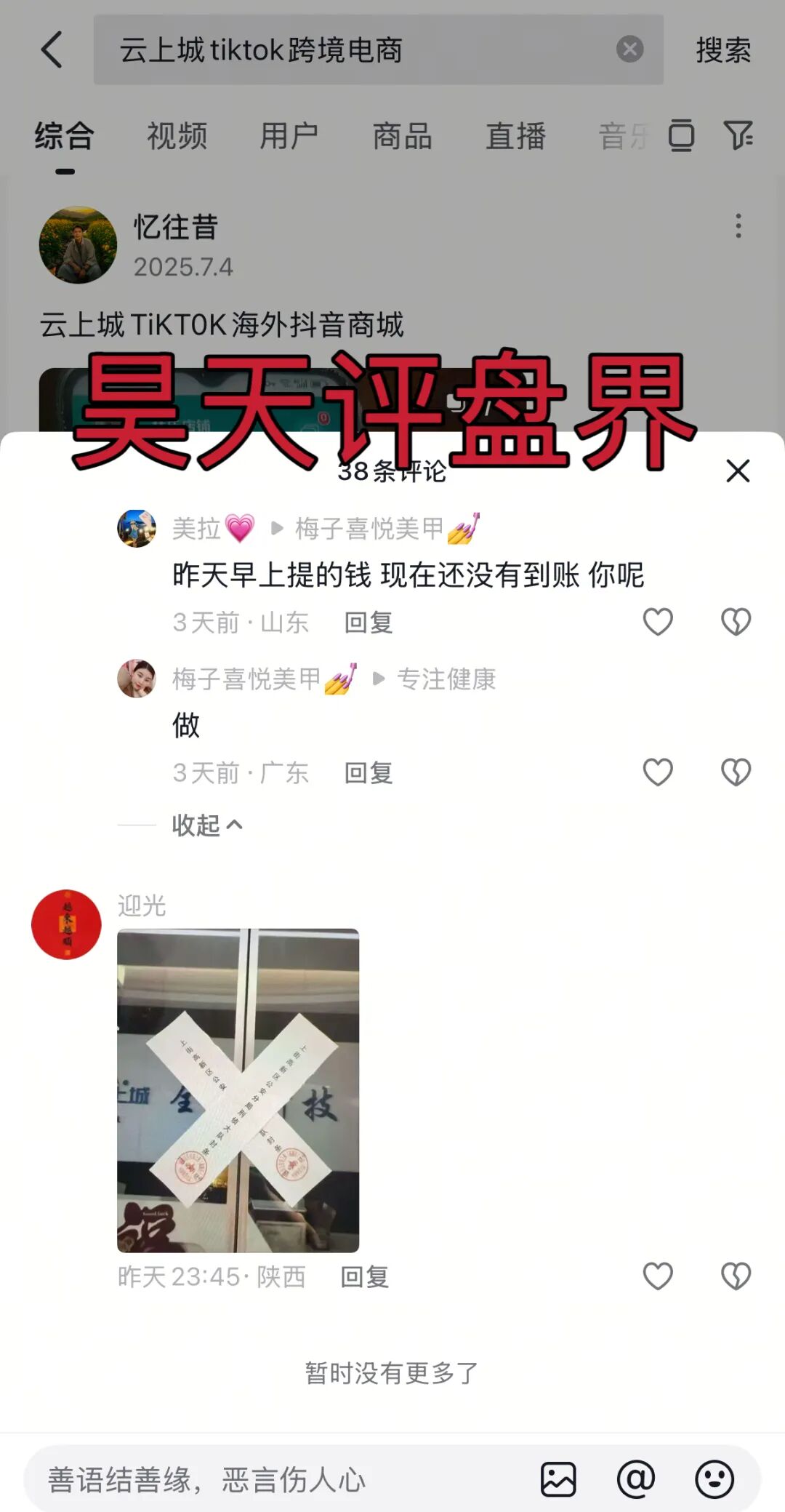
Task: Tap the comment input field 善语结善缘
Action: 254,1481
